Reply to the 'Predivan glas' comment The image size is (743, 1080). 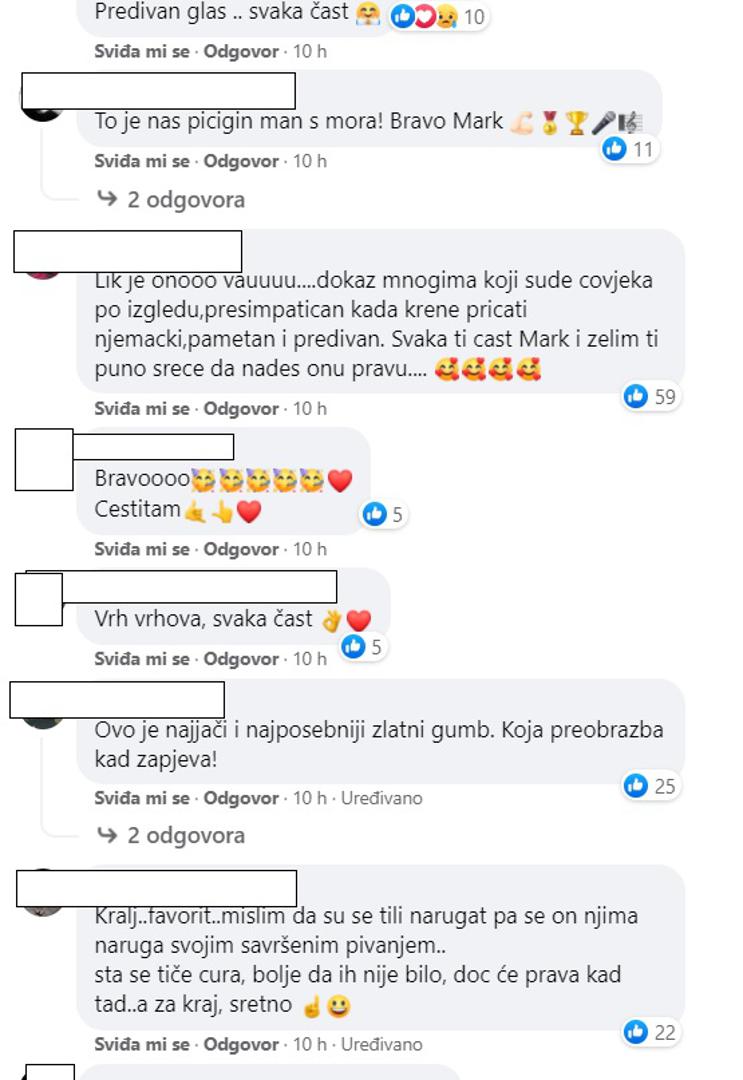pos(241,51)
